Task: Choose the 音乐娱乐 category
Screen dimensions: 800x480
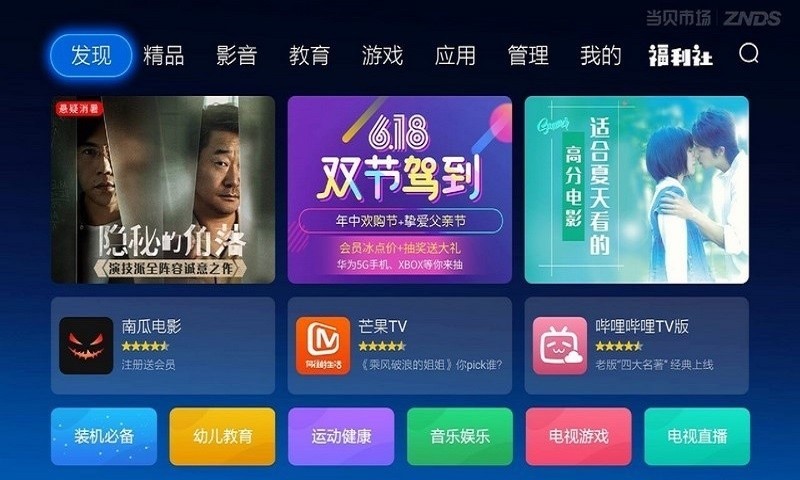Action: pos(459,436)
